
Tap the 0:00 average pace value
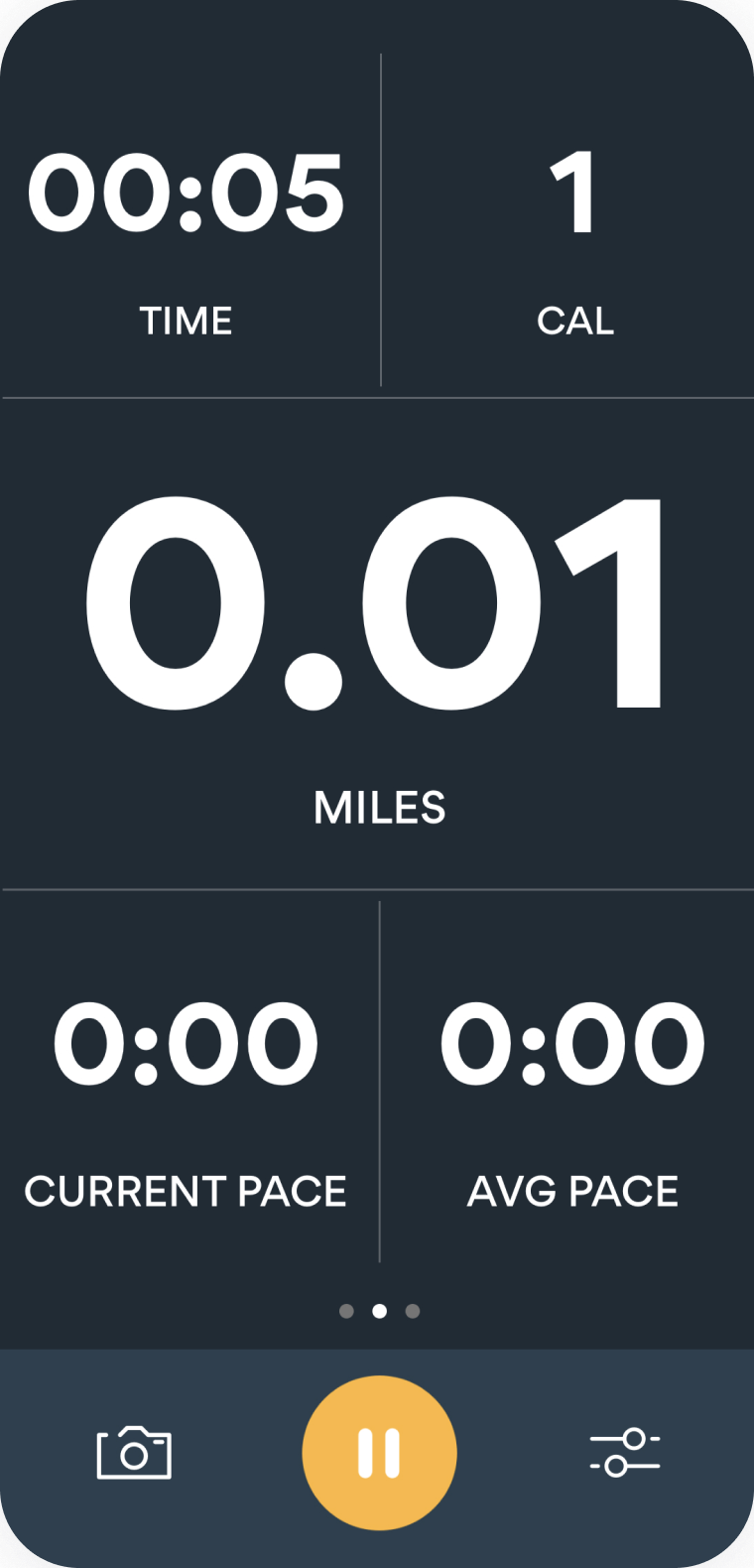pos(571,1042)
